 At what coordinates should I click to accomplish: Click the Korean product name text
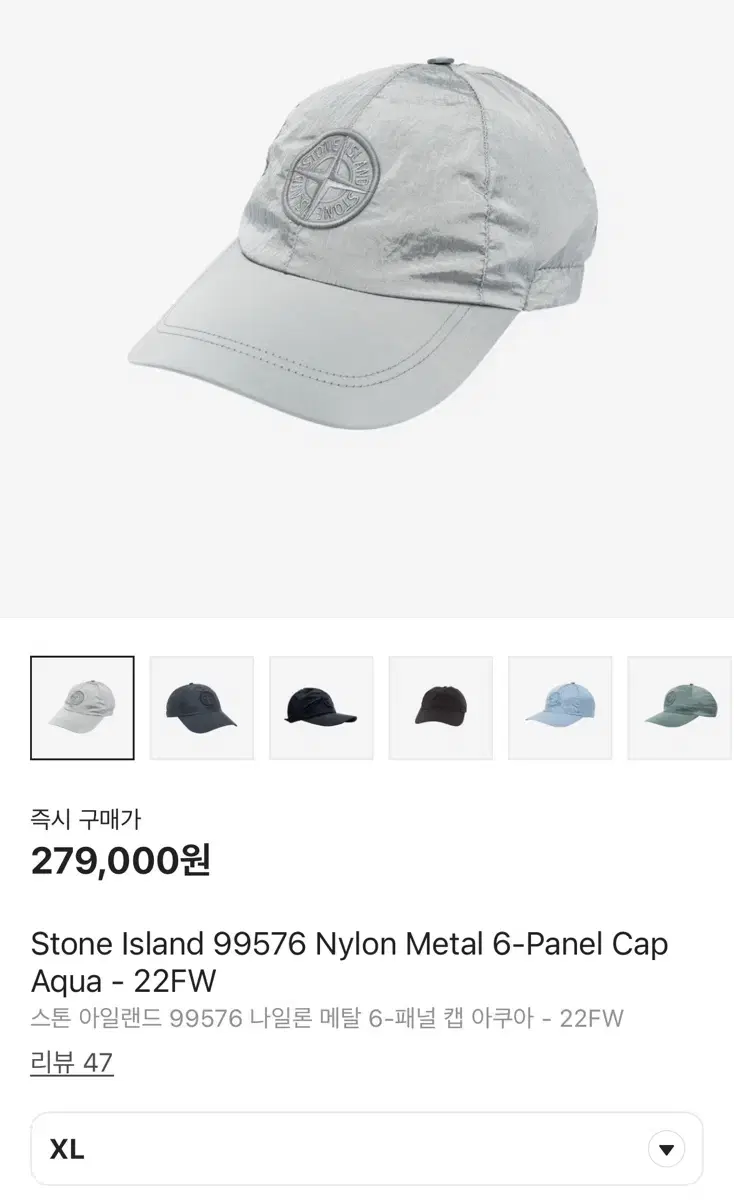coord(327,1019)
